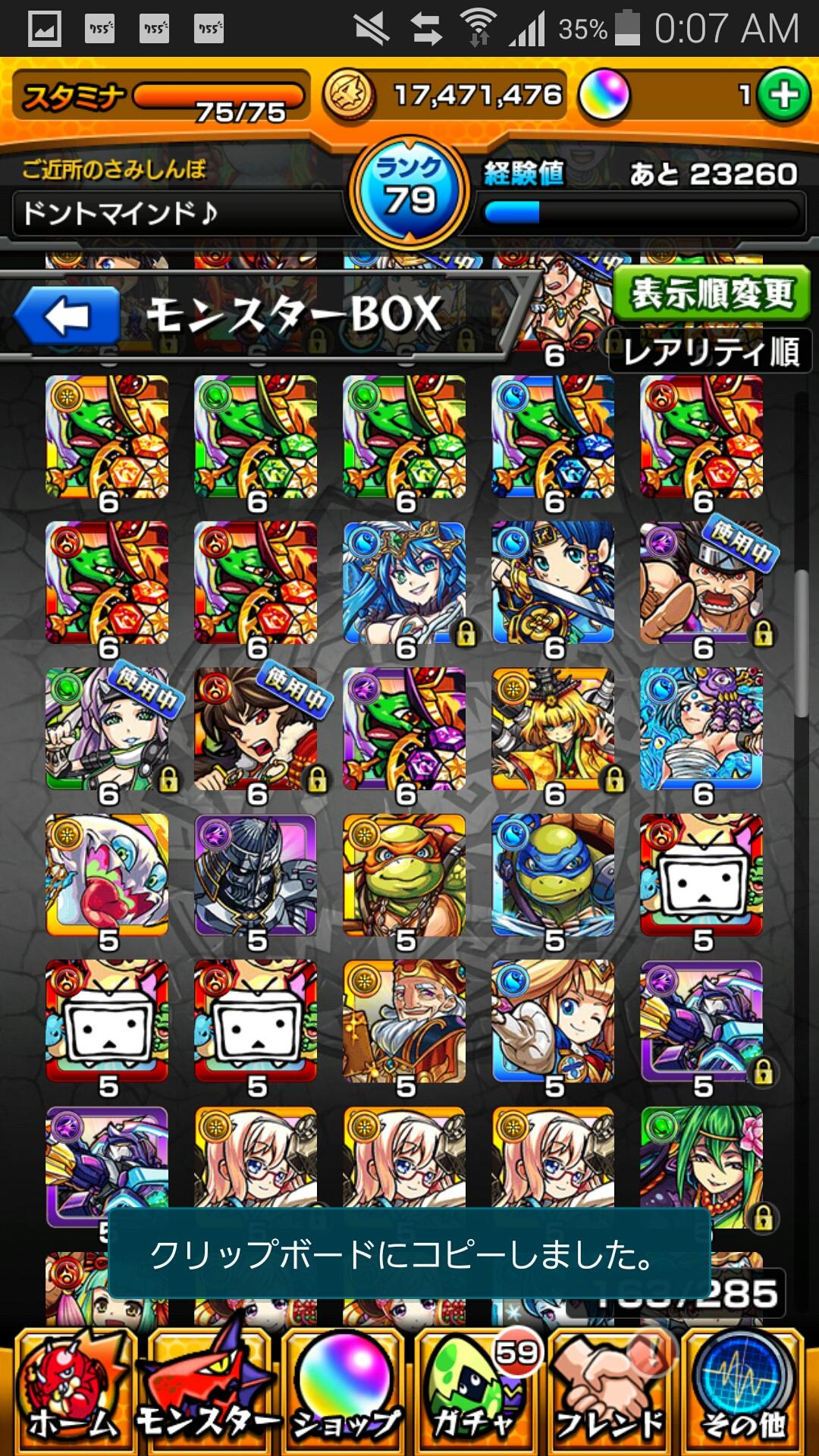Select the blonde girl in orange kimono

tap(553, 729)
